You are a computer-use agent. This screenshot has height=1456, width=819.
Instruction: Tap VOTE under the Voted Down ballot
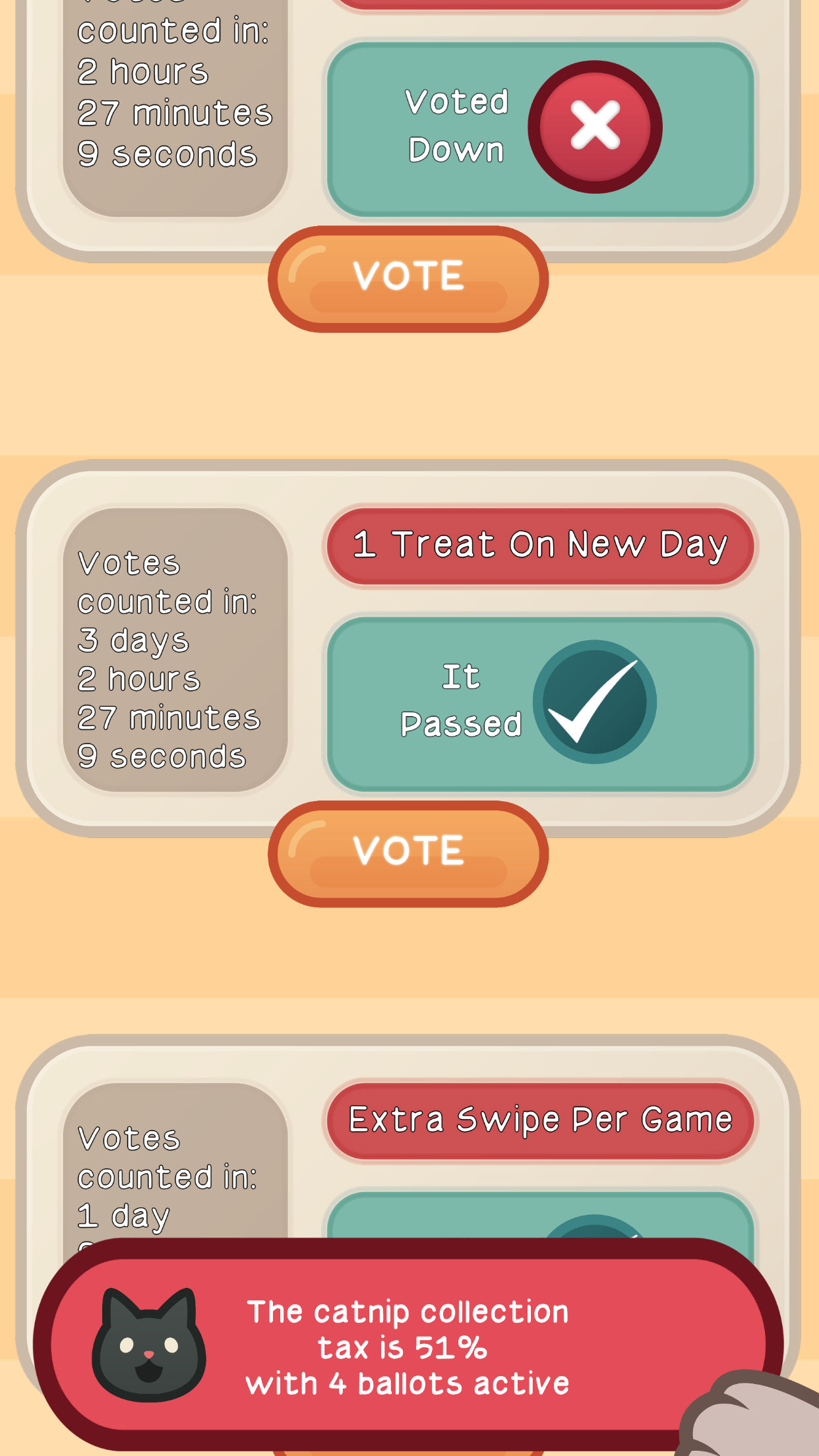[x=408, y=279]
